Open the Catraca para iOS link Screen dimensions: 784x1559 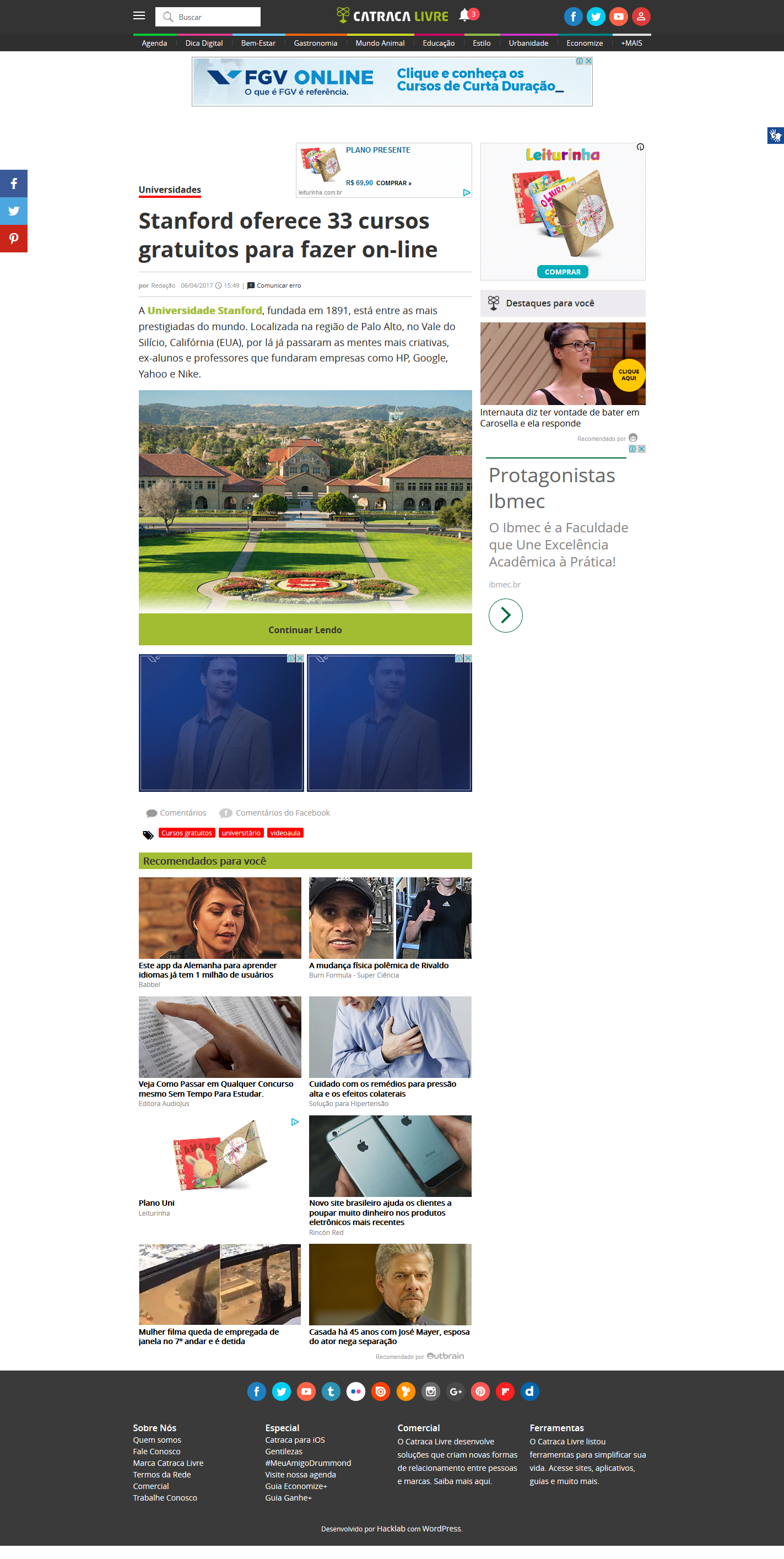point(295,1440)
